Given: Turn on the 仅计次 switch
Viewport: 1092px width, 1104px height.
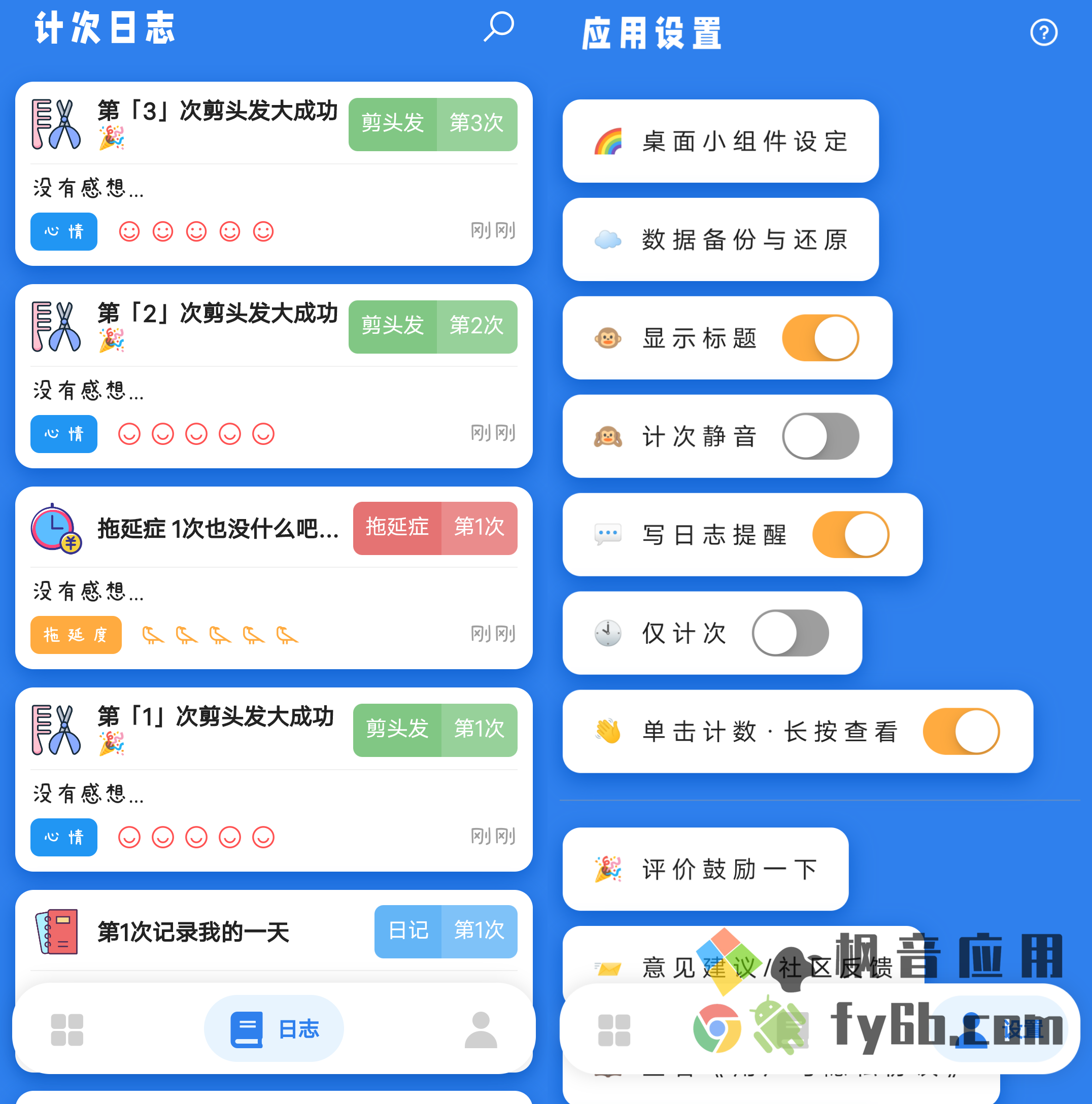Looking at the screenshot, I should [x=790, y=633].
